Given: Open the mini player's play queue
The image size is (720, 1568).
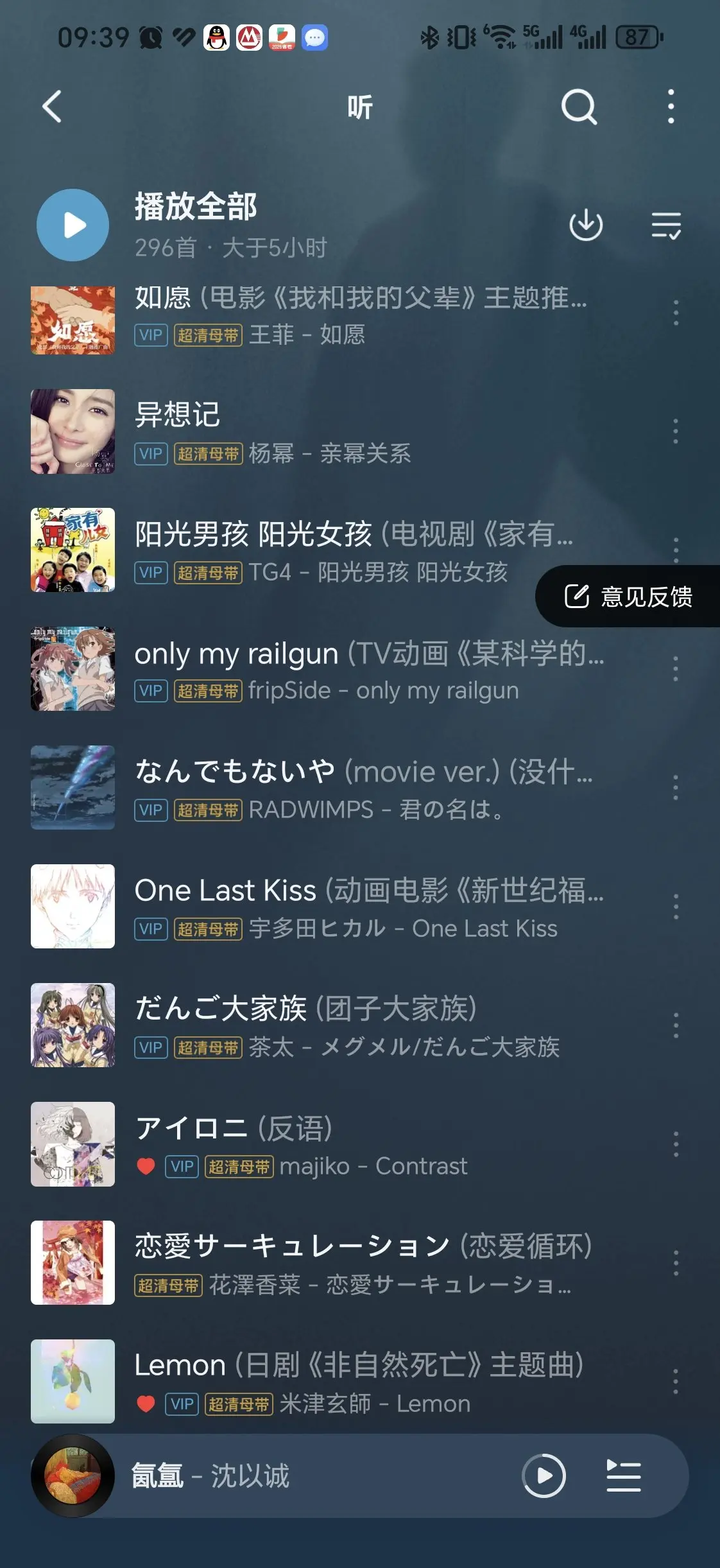Looking at the screenshot, I should click(623, 1476).
